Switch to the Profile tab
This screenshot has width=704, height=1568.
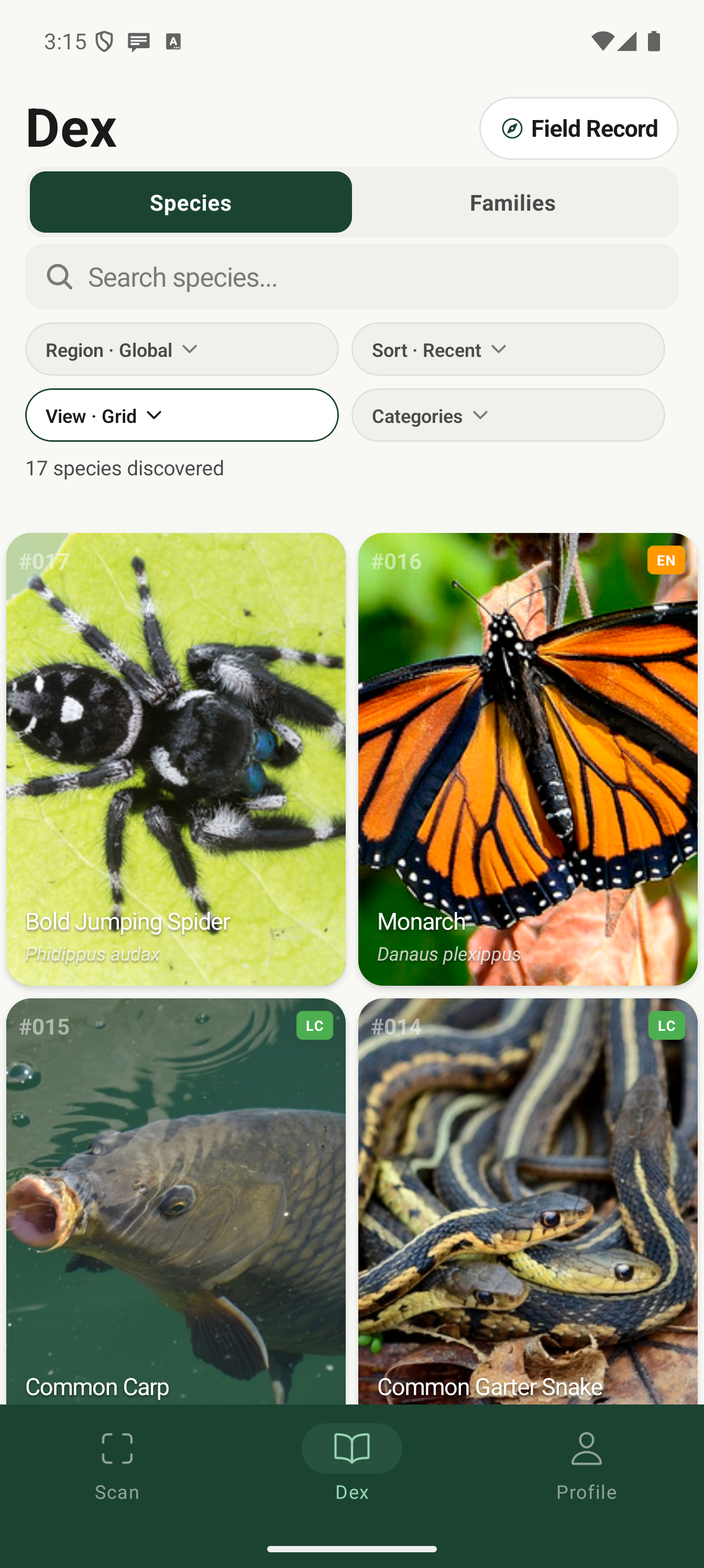(x=586, y=1465)
